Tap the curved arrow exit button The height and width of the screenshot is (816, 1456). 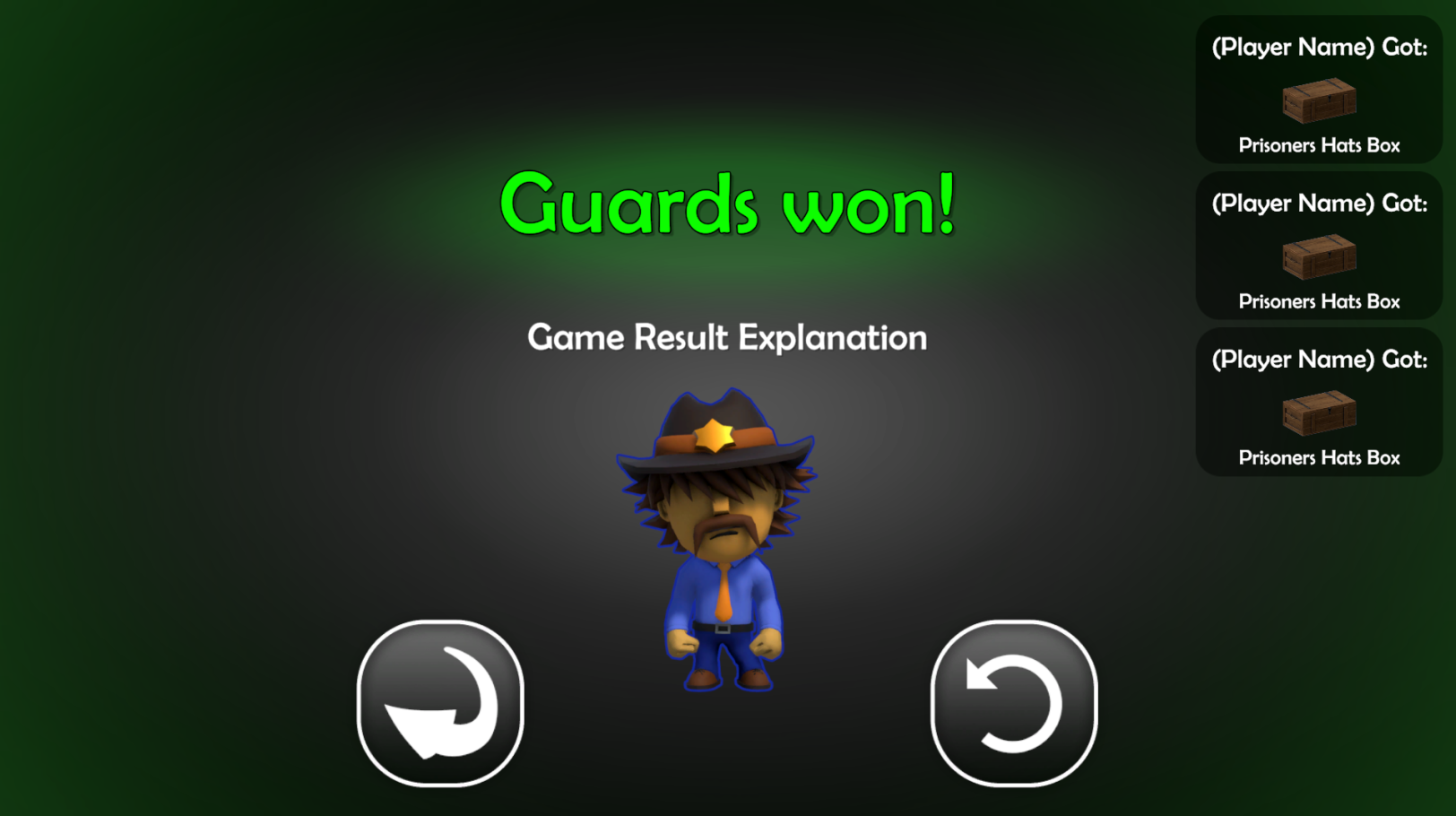(x=440, y=704)
